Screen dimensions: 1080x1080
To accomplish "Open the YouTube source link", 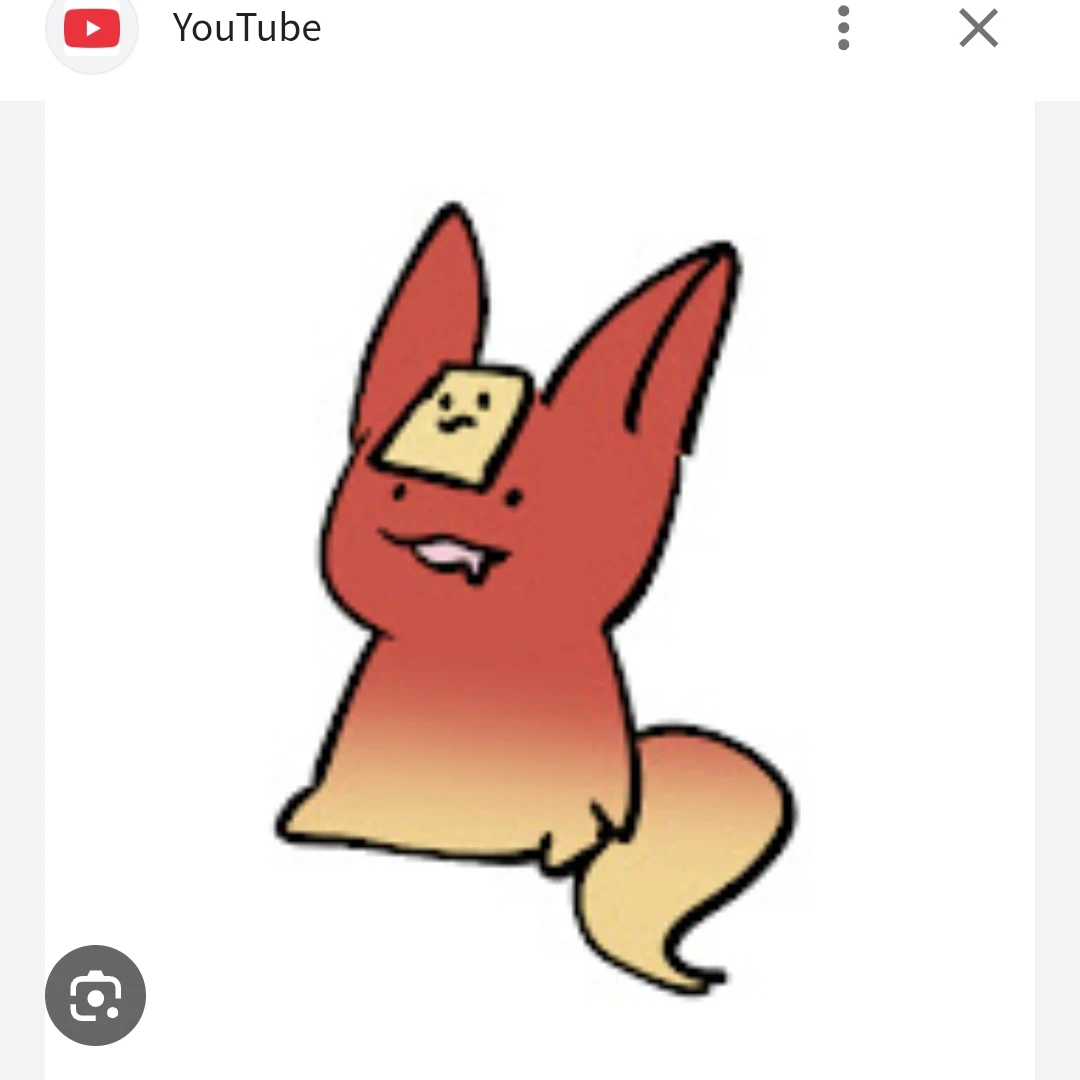I will point(246,28).
